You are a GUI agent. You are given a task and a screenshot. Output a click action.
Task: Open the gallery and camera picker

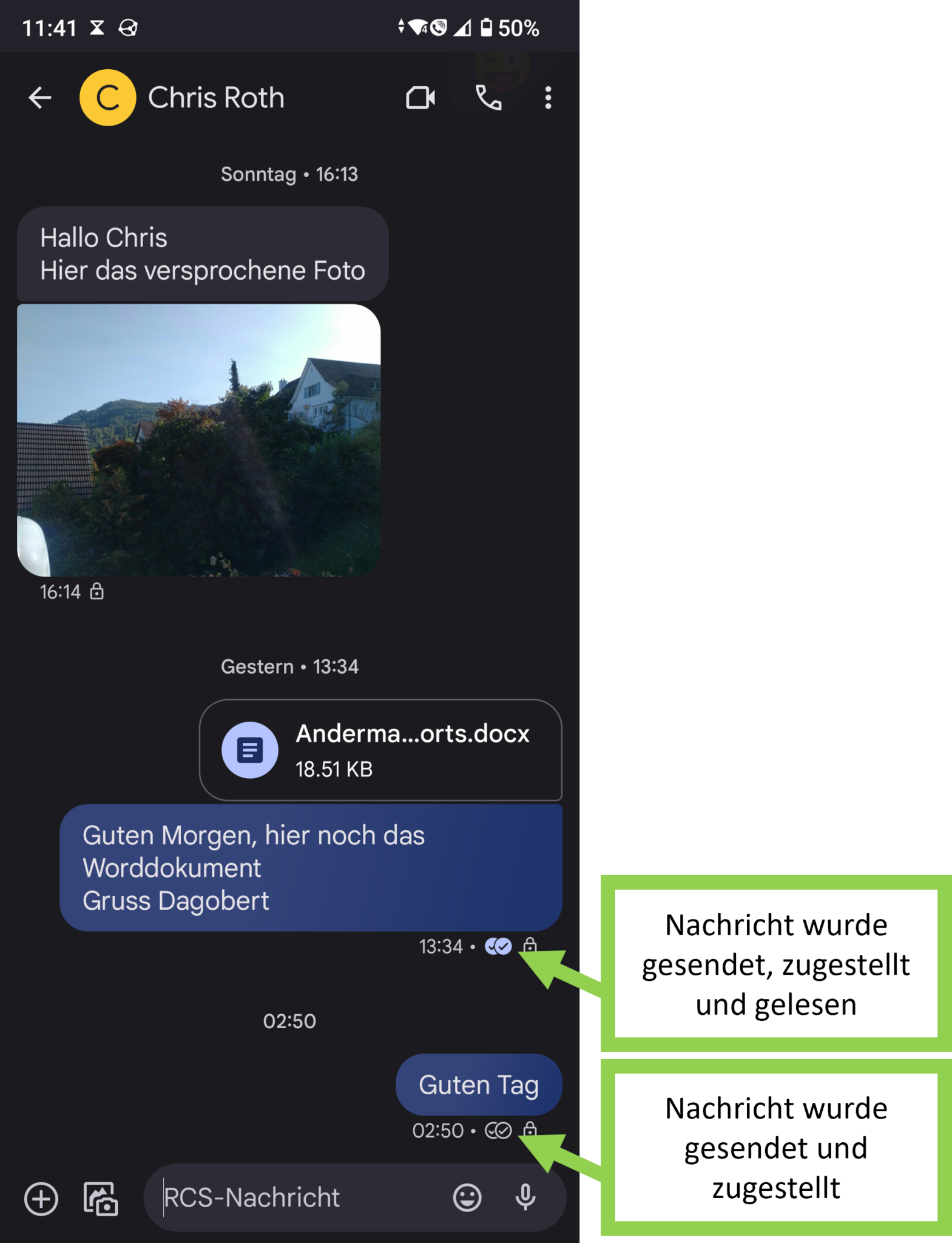click(102, 1197)
